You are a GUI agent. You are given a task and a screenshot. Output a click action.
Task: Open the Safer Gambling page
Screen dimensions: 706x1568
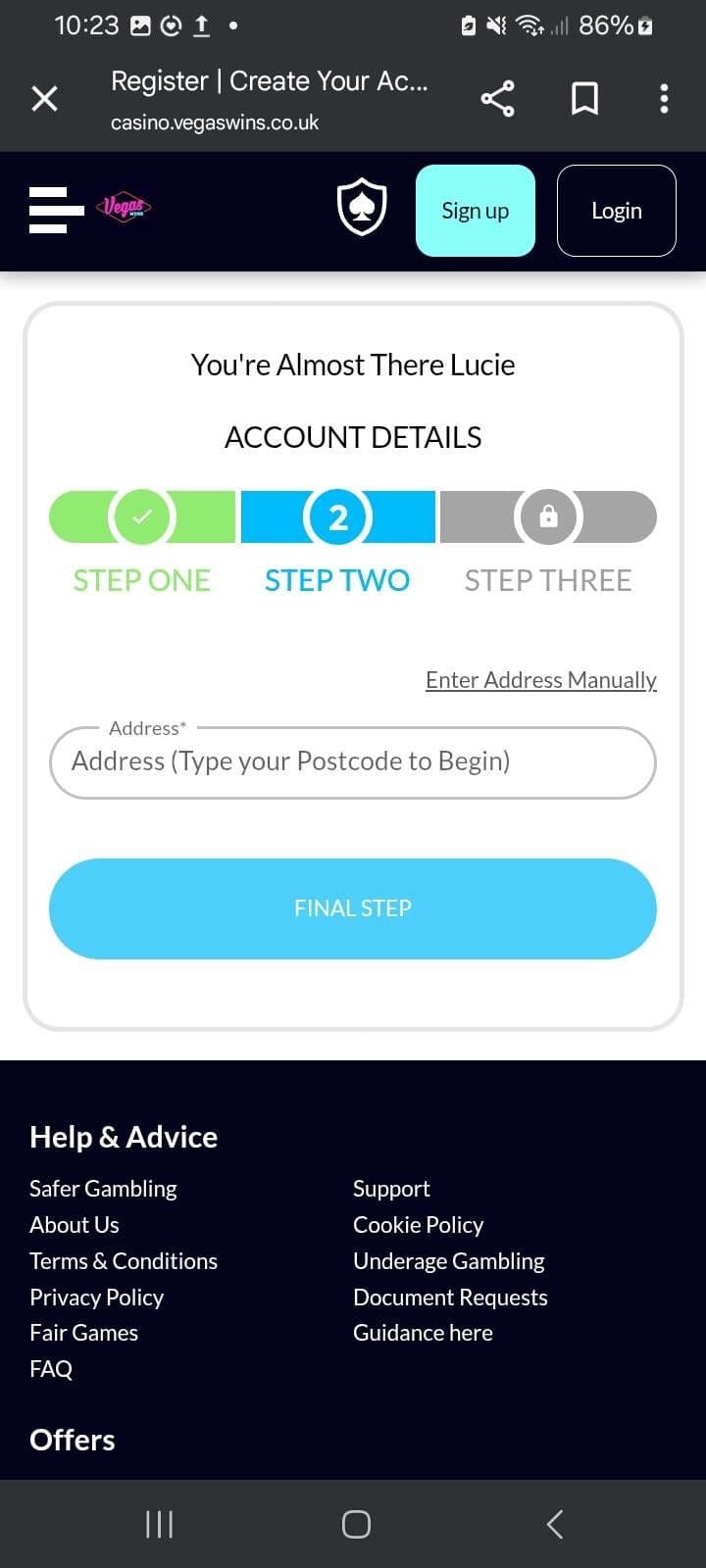[103, 1188]
